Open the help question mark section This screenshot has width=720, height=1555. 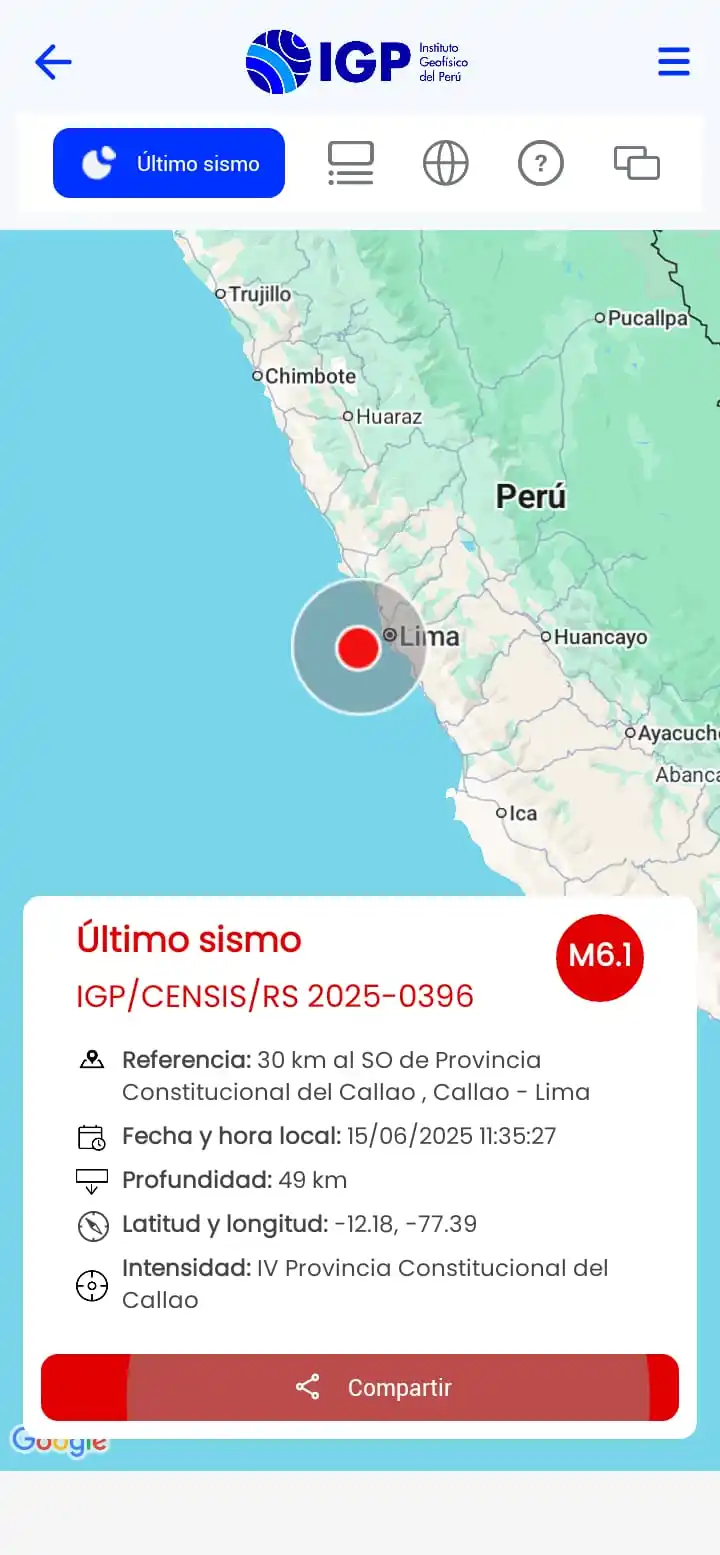coord(540,163)
